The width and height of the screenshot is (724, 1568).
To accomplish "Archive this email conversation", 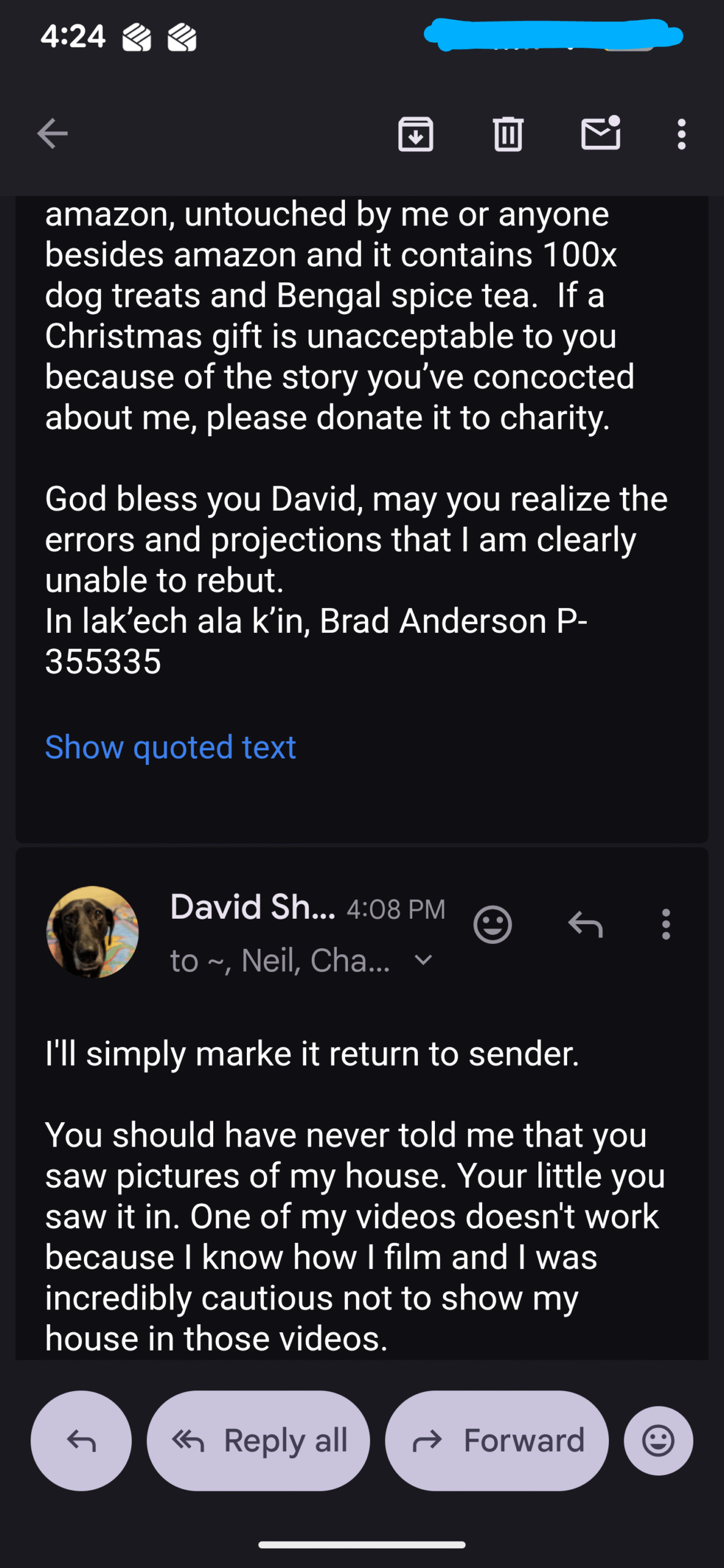I will (416, 134).
